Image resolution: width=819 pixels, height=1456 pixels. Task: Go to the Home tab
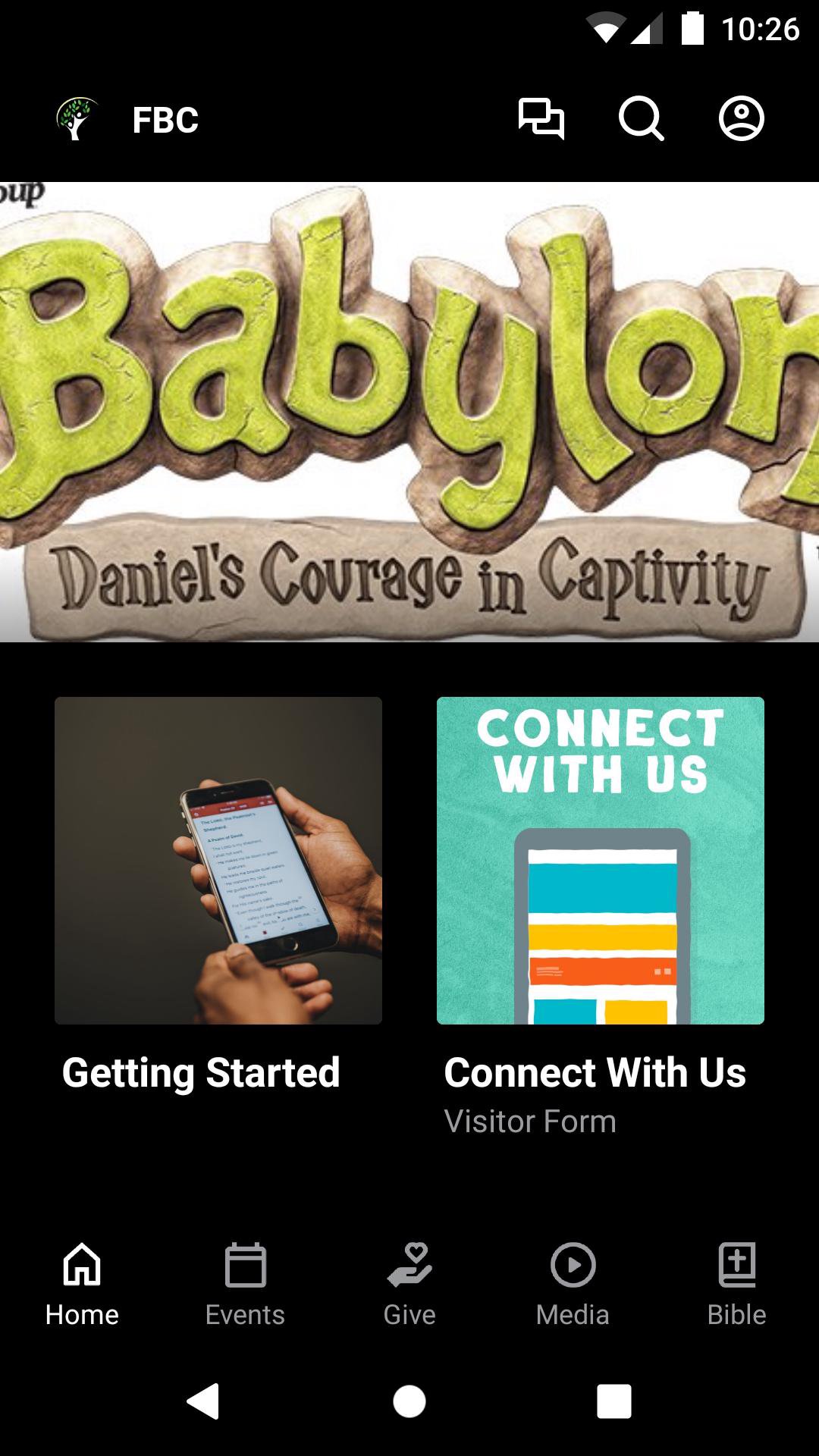pyautogui.click(x=82, y=1282)
